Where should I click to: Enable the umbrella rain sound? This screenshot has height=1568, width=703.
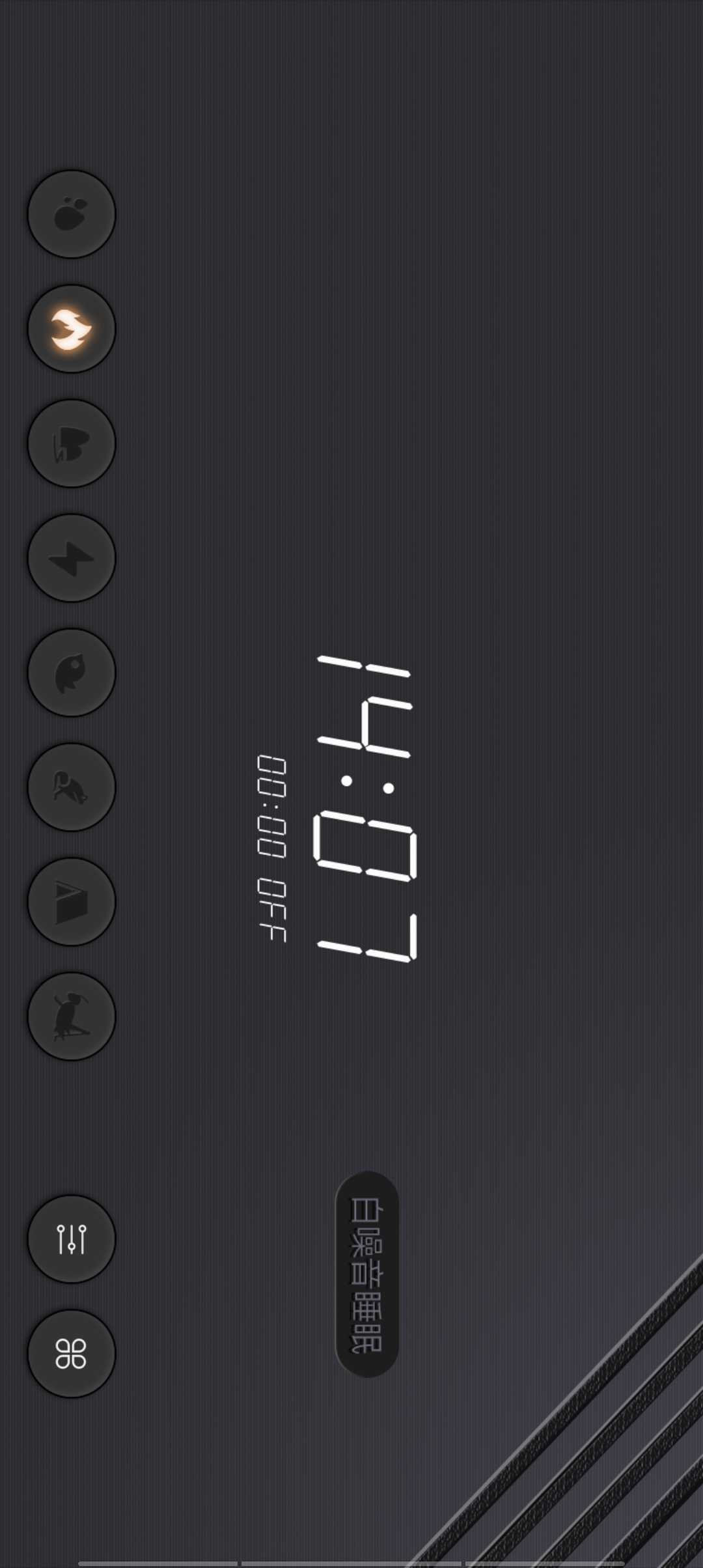[x=72, y=443]
